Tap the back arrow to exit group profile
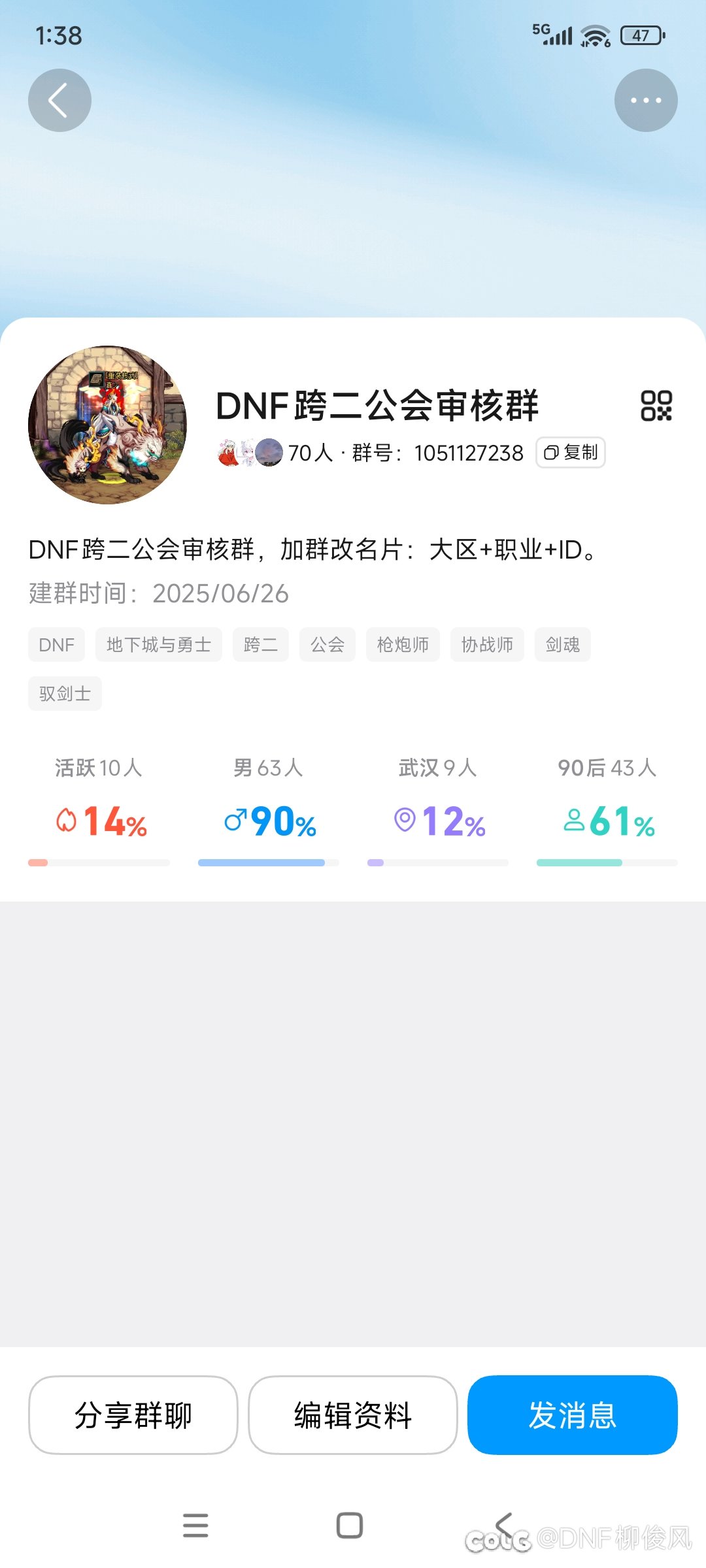The height and width of the screenshot is (1568, 706). point(59,100)
